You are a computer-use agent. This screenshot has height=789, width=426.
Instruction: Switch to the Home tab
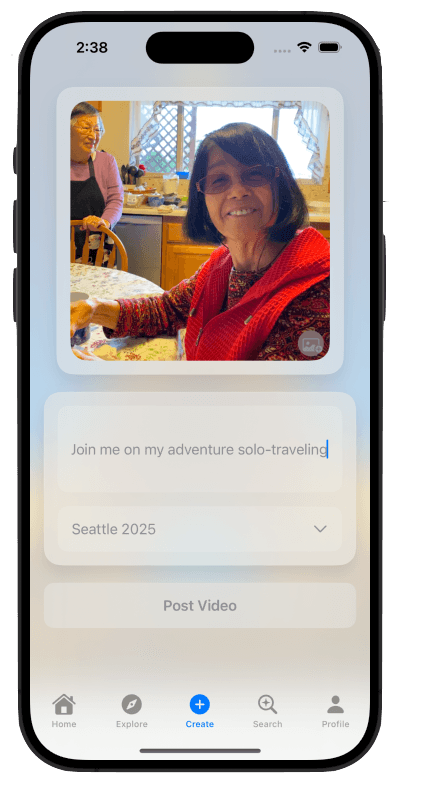(64, 711)
